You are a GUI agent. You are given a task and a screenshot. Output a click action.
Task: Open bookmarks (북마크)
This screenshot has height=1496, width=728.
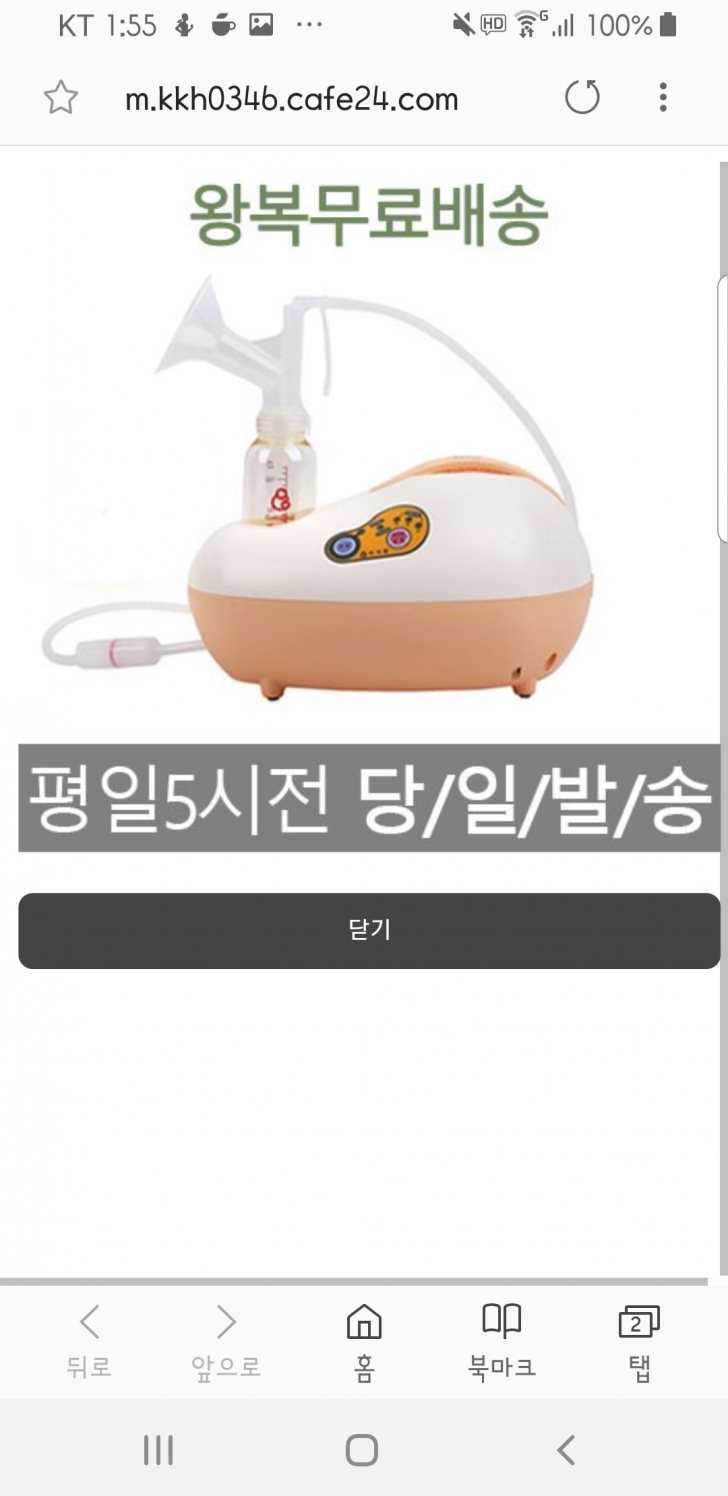click(502, 1341)
